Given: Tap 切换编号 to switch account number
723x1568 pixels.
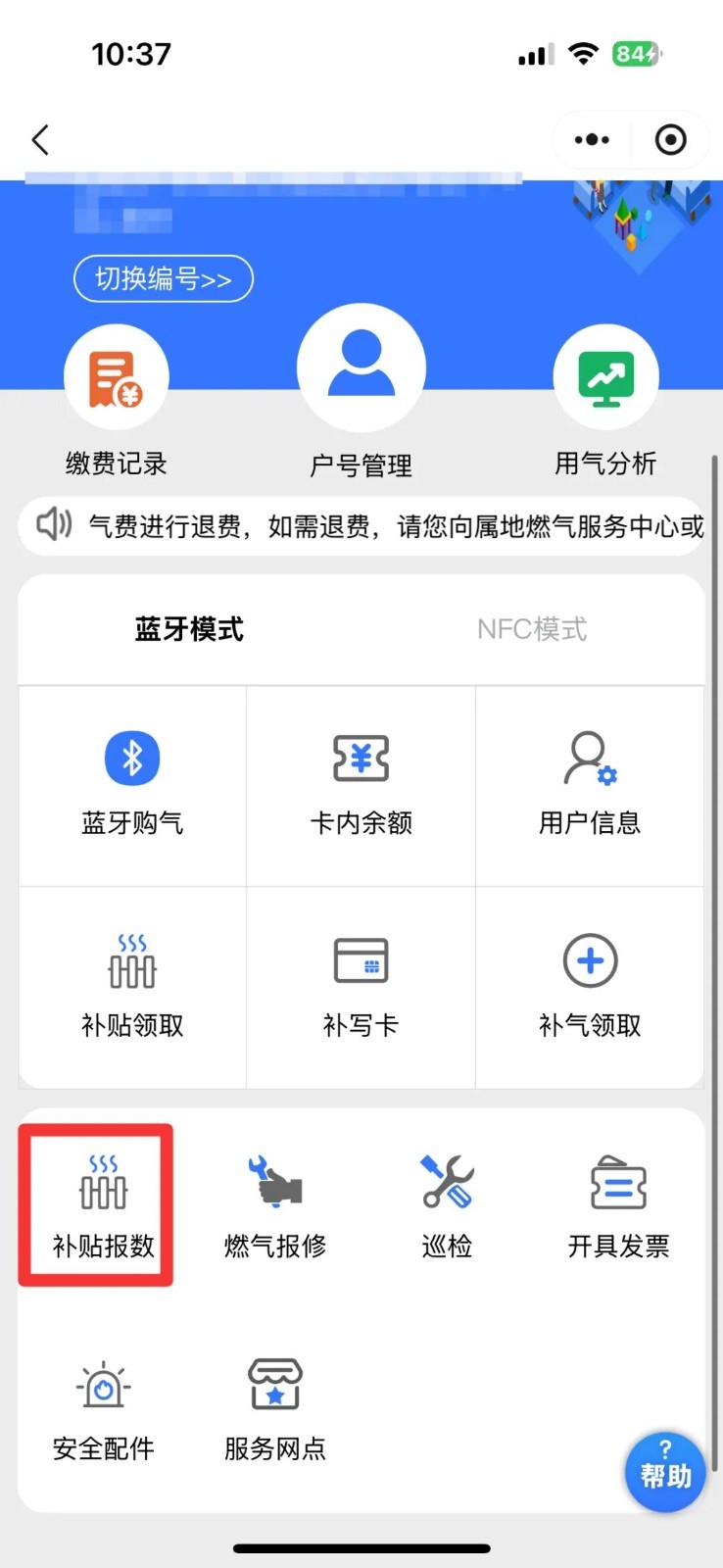Looking at the screenshot, I should point(164,279).
